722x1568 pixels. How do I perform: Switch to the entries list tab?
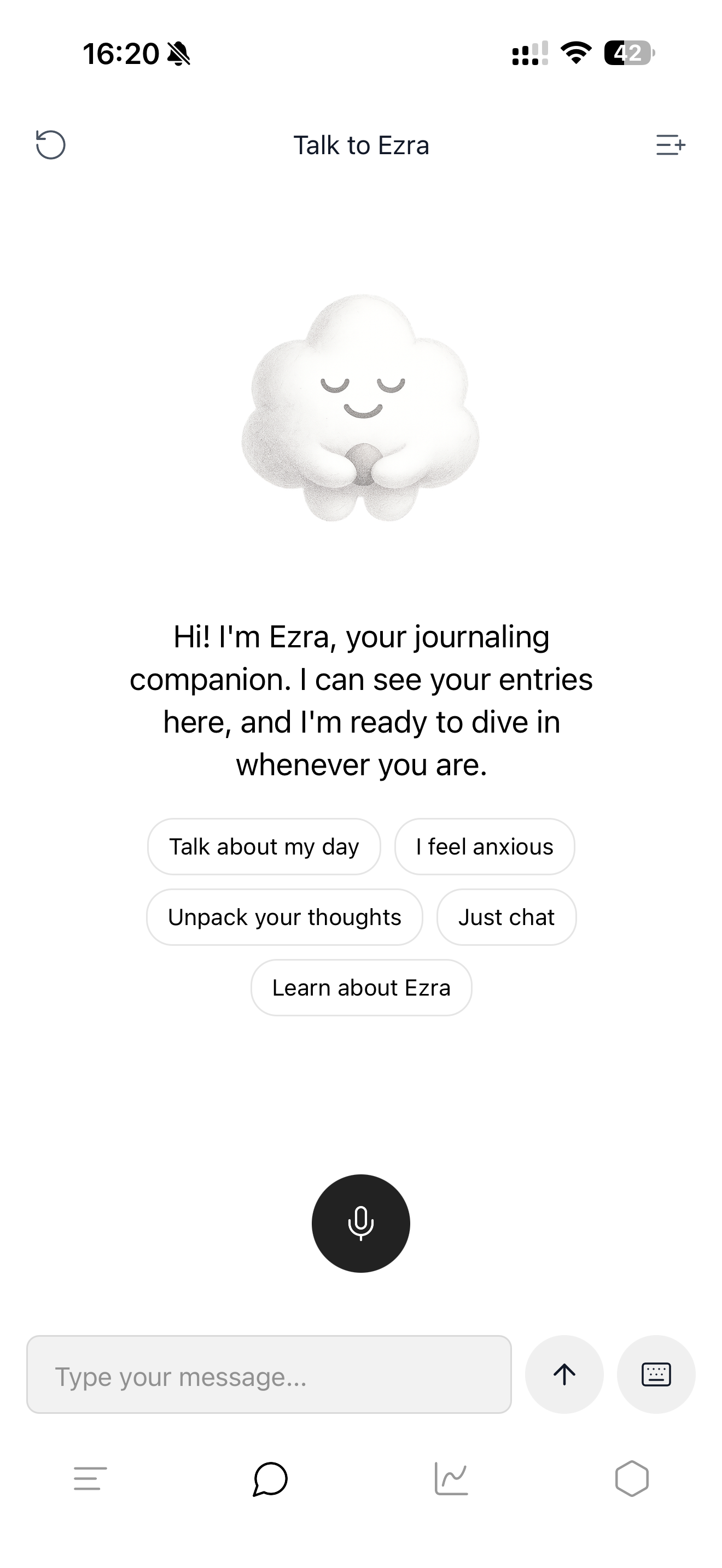point(90,1478)
